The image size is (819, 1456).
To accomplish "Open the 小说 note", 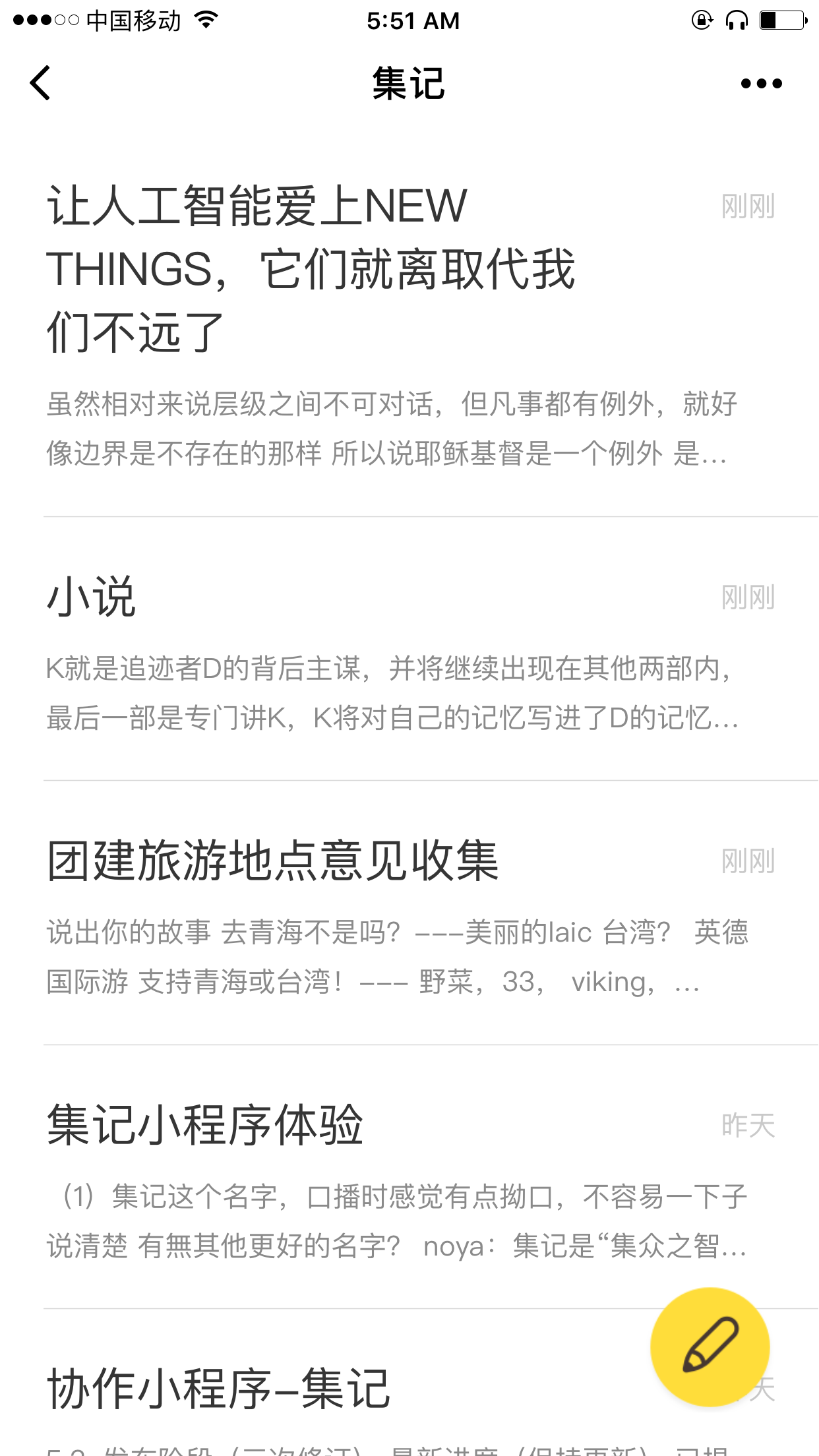I will 409,650.
